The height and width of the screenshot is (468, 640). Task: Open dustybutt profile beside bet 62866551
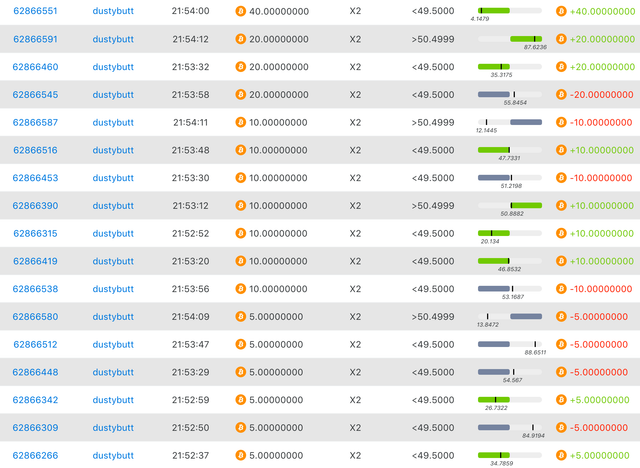112,11
